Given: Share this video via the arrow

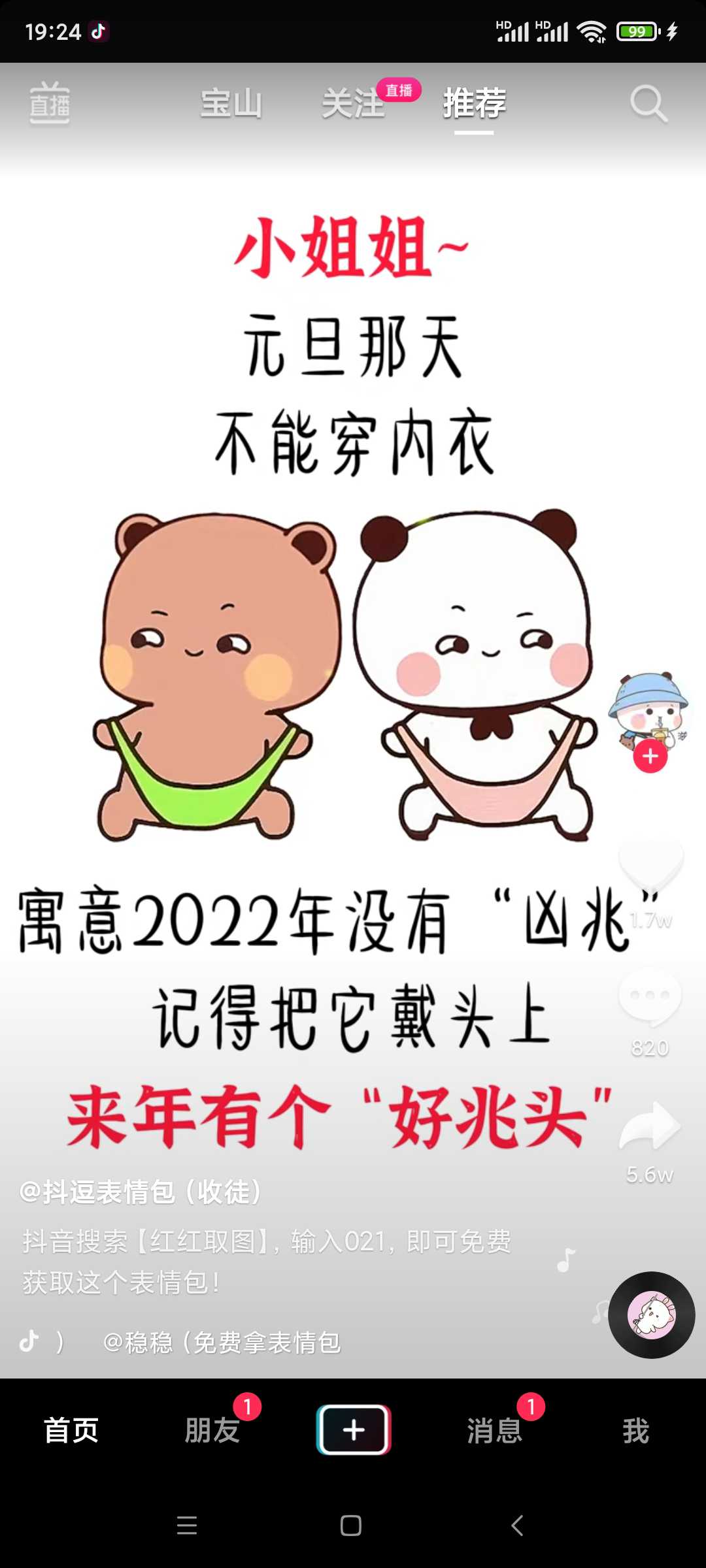Looking at the screenshot, I should coord(650,1124).
